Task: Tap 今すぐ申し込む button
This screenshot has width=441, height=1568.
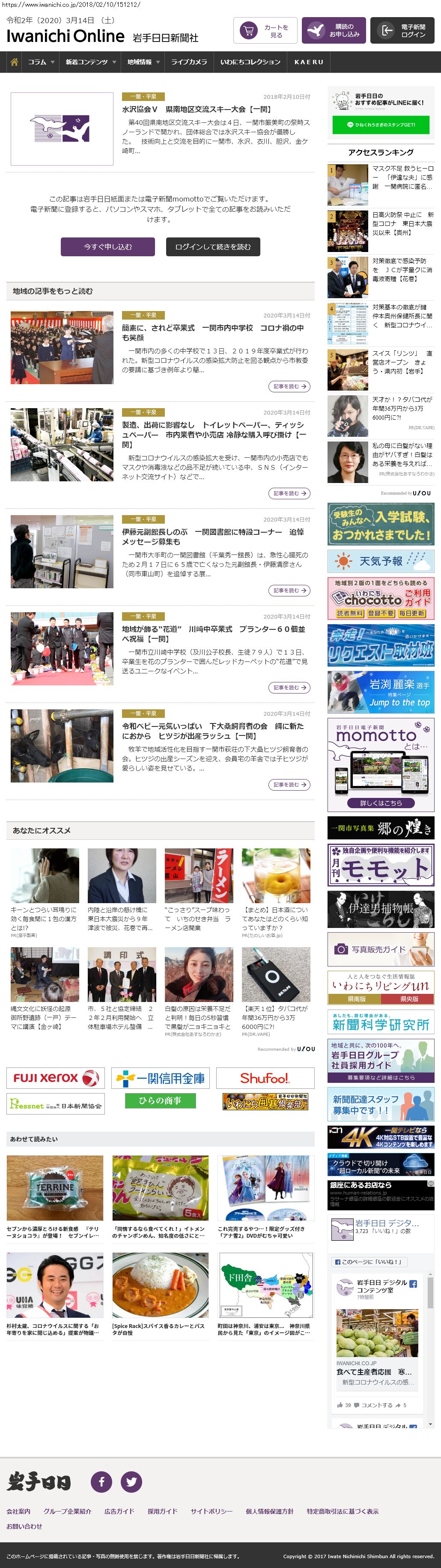Action: click(108, 246)
